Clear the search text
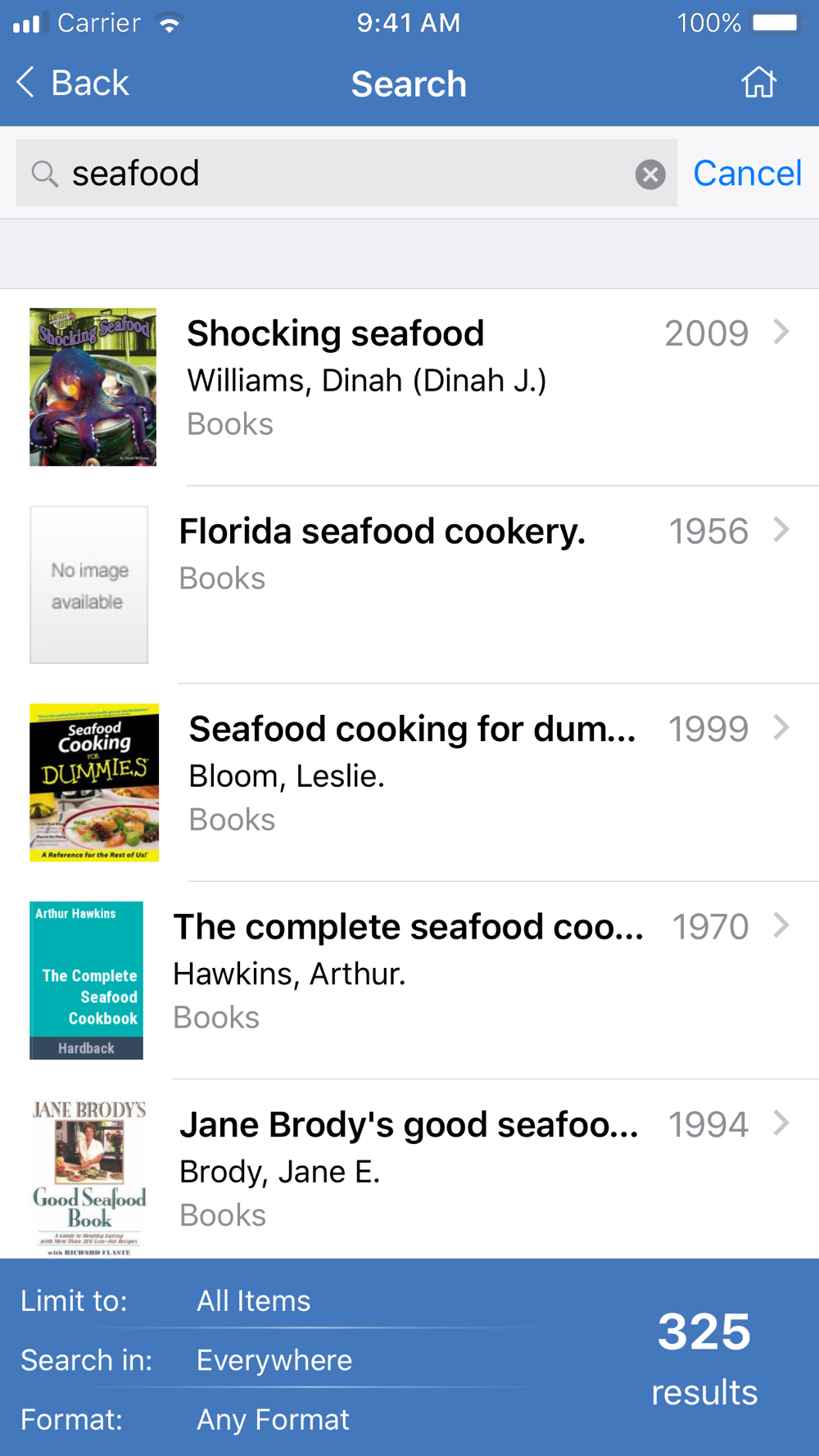 650,174
